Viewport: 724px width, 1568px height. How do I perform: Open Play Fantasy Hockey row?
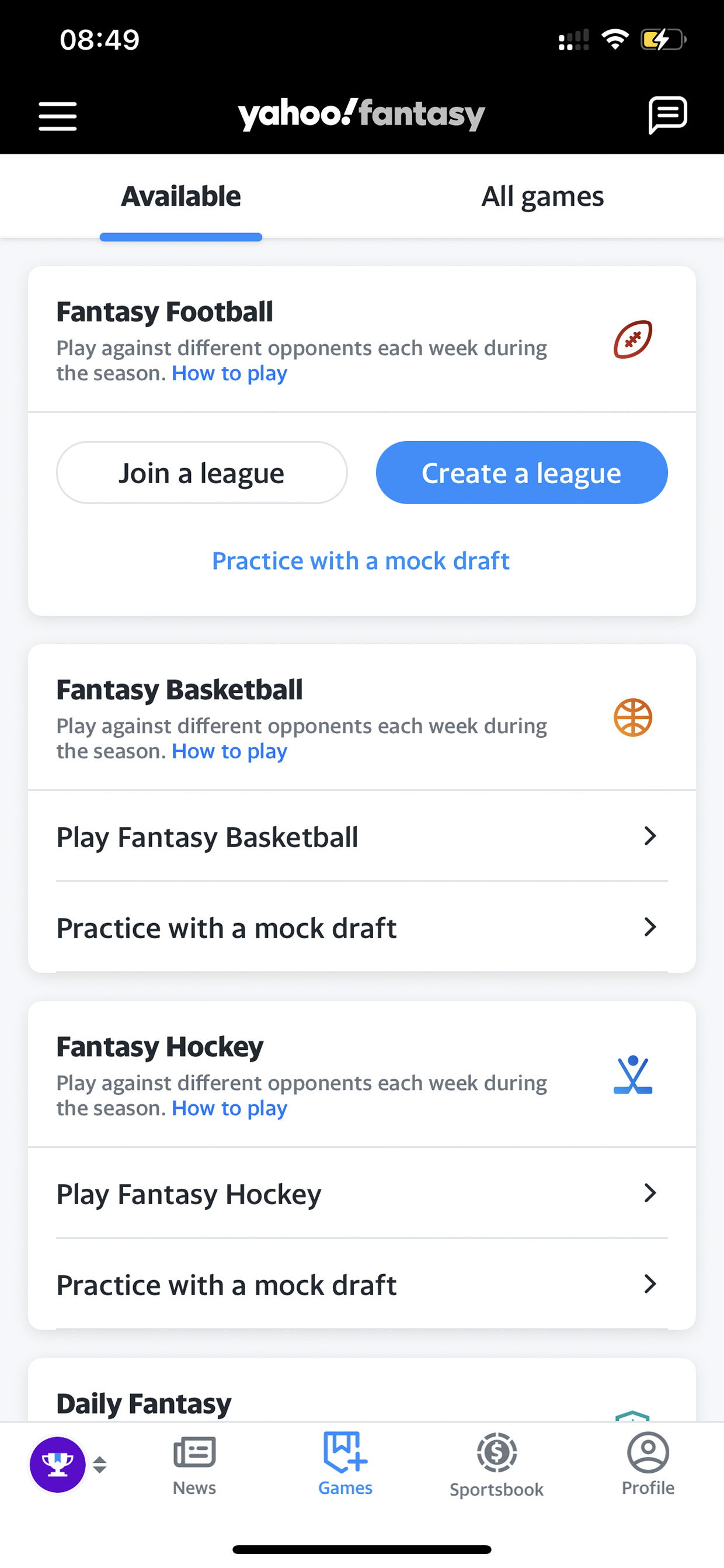362,1194
